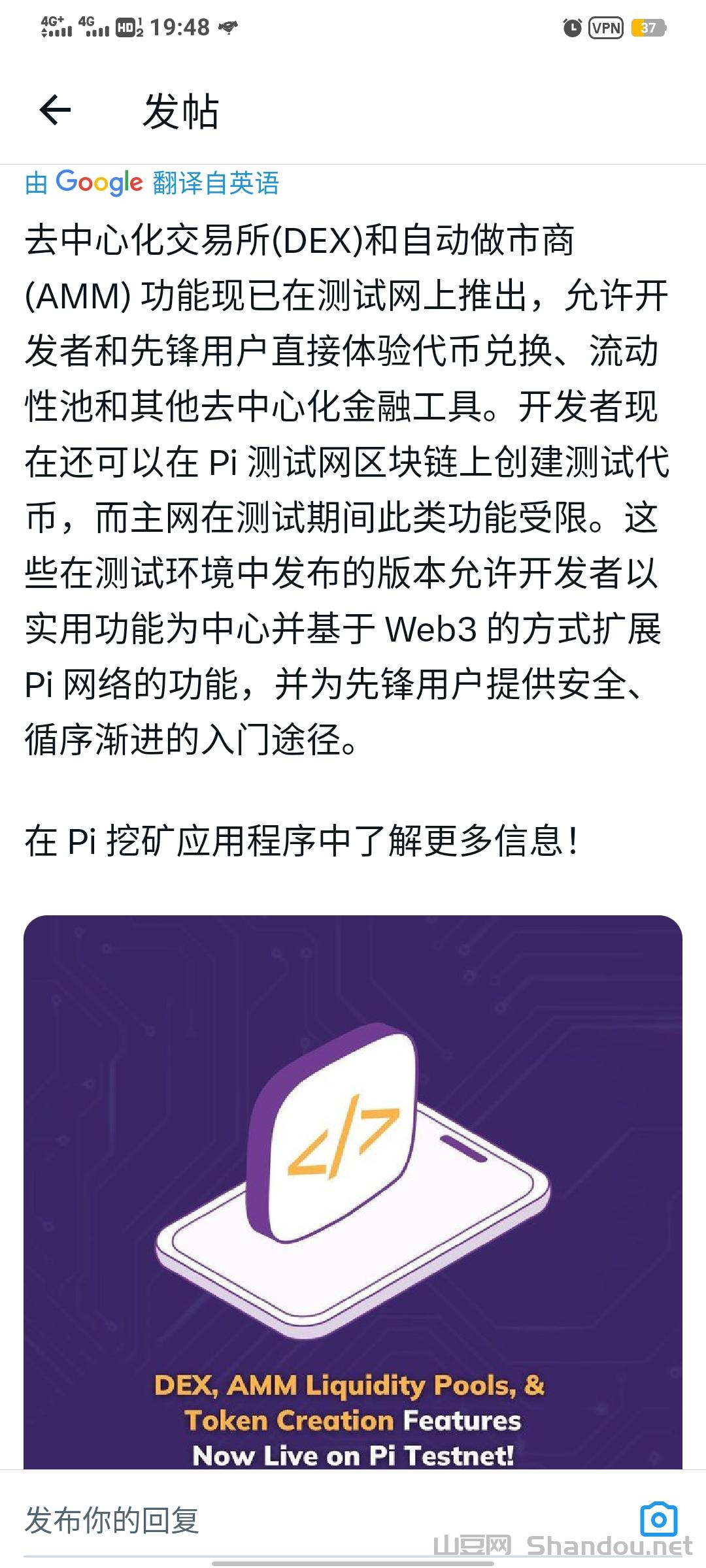Screen dimensions: 706x1568
Task: Go back from the post page
Action: click(x=55, y=110)
